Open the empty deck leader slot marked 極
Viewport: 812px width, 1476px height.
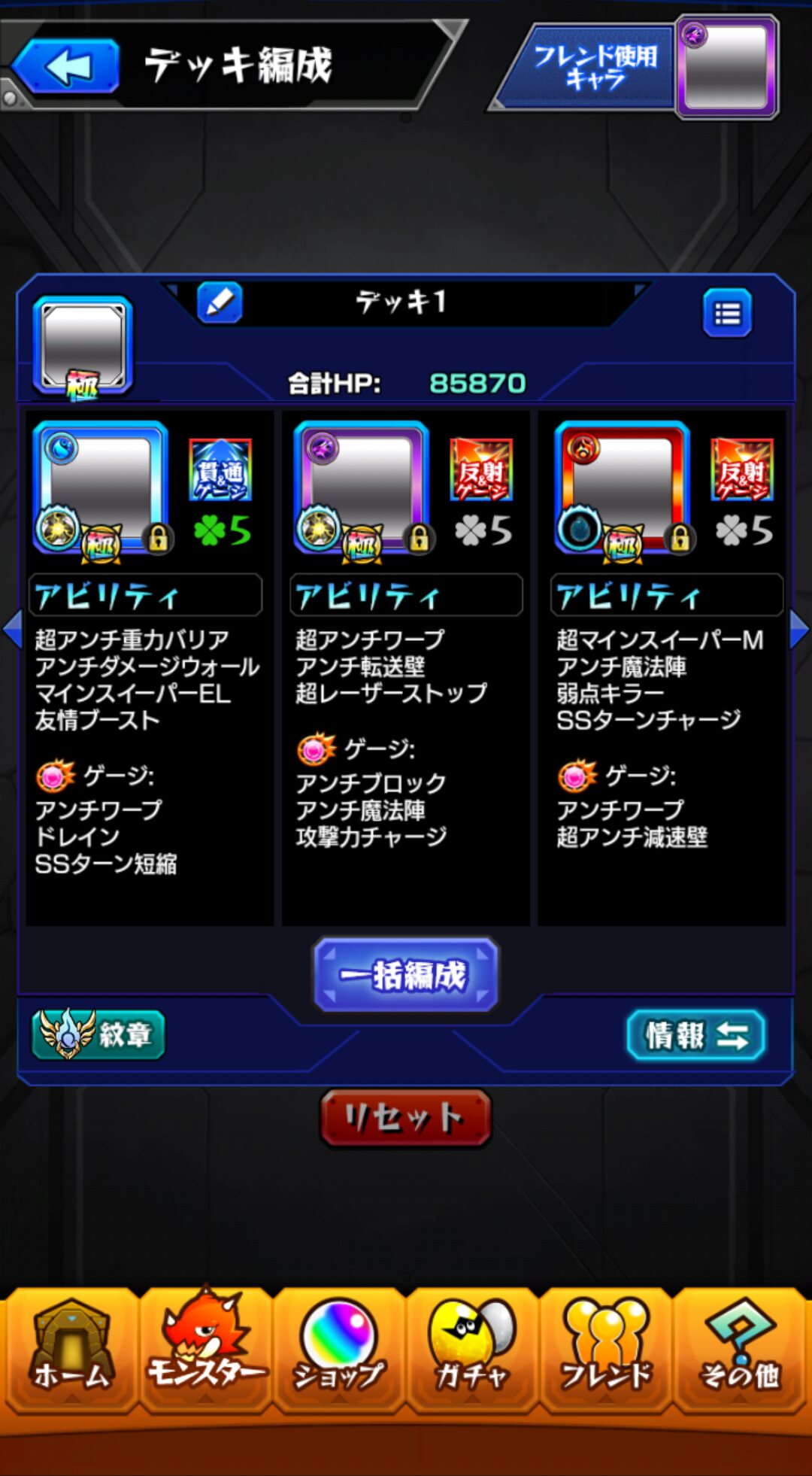pyautogui.click(x=83, y=346)
